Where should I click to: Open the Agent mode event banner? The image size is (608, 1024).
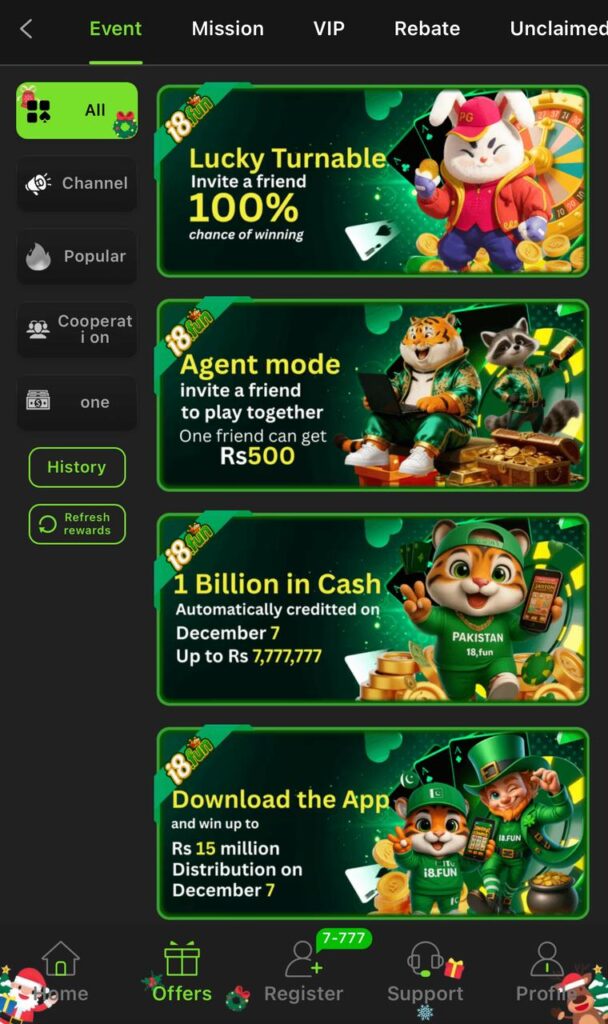[x=372, y=395]
